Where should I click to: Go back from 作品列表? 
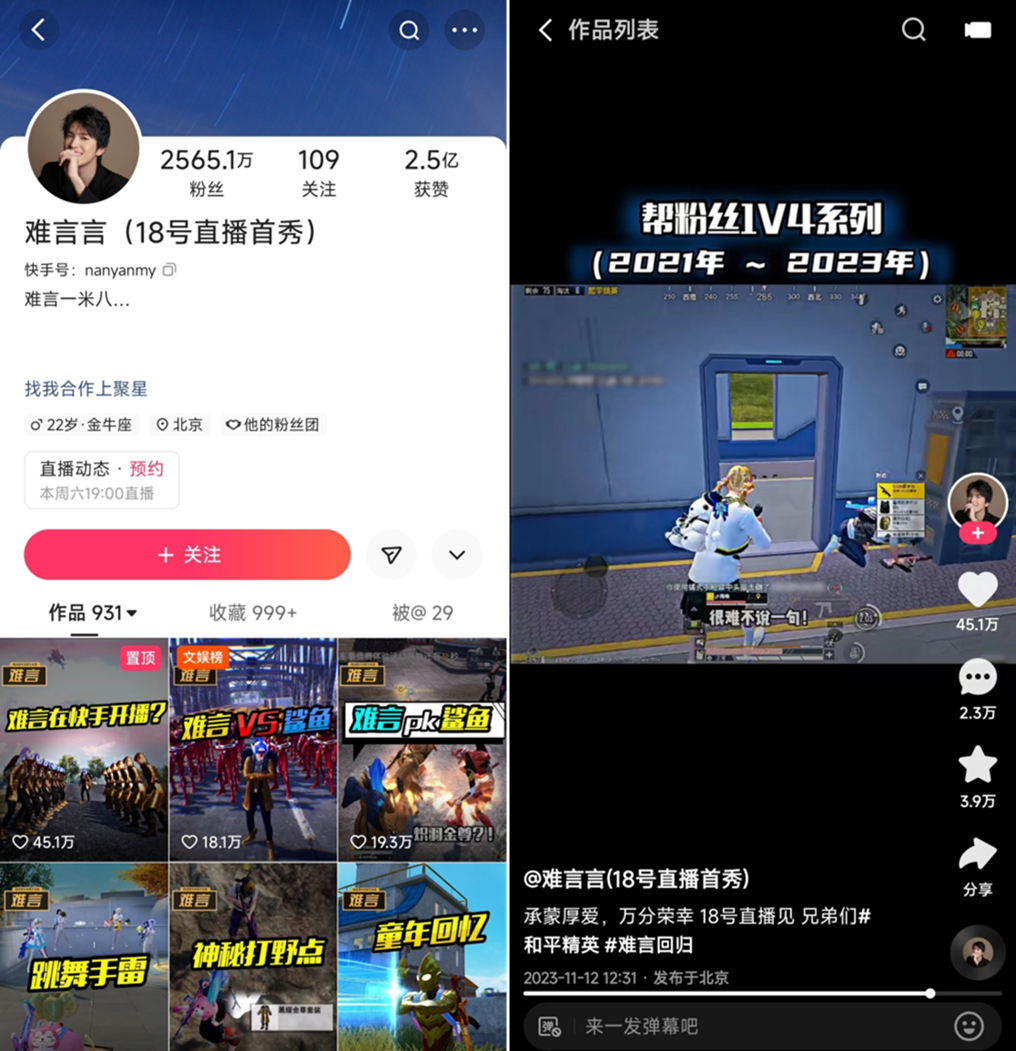click(545, 30)
